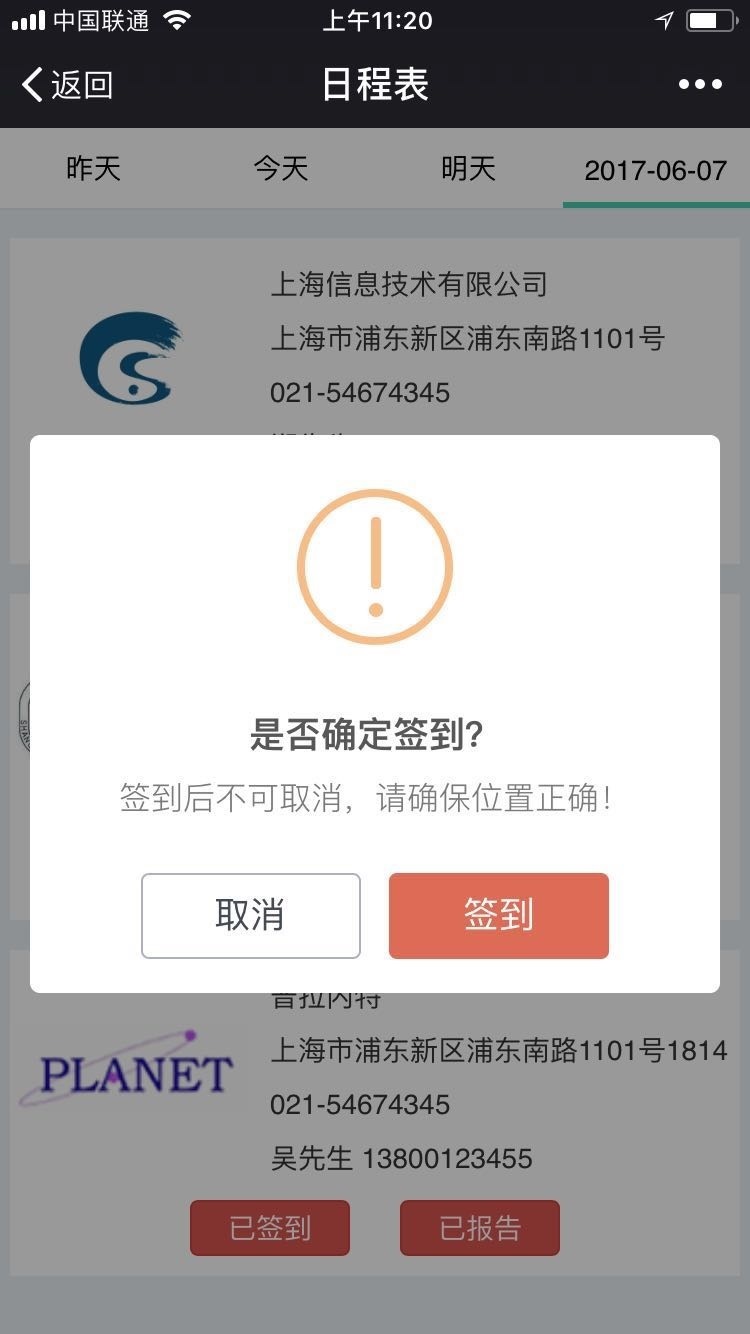Viewport: 750px width, 1334px height.
Task: Switch to the 今天 tab
Action: point(281,169)
